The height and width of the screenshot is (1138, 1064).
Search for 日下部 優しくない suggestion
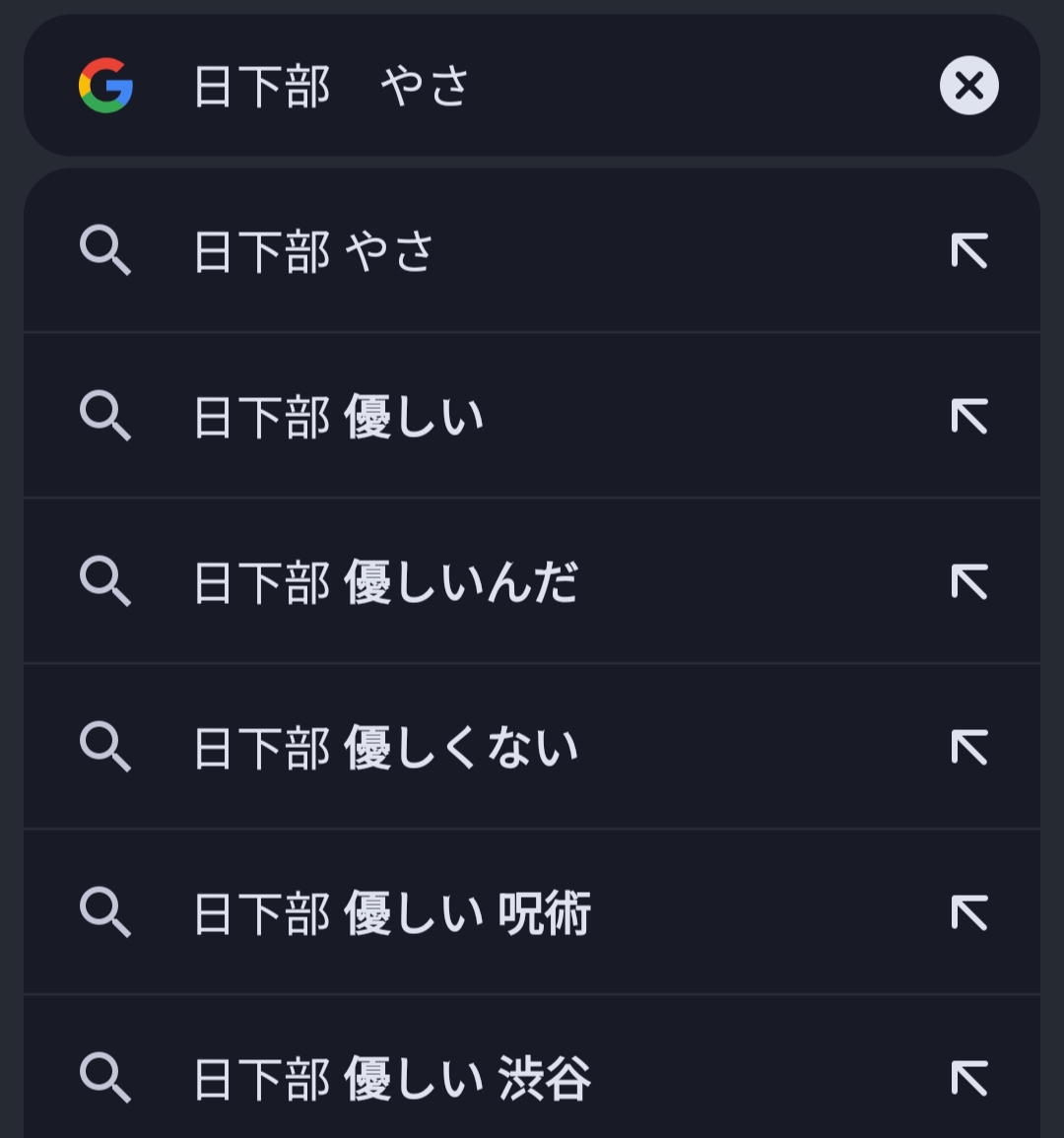click(x=386, y=748)
